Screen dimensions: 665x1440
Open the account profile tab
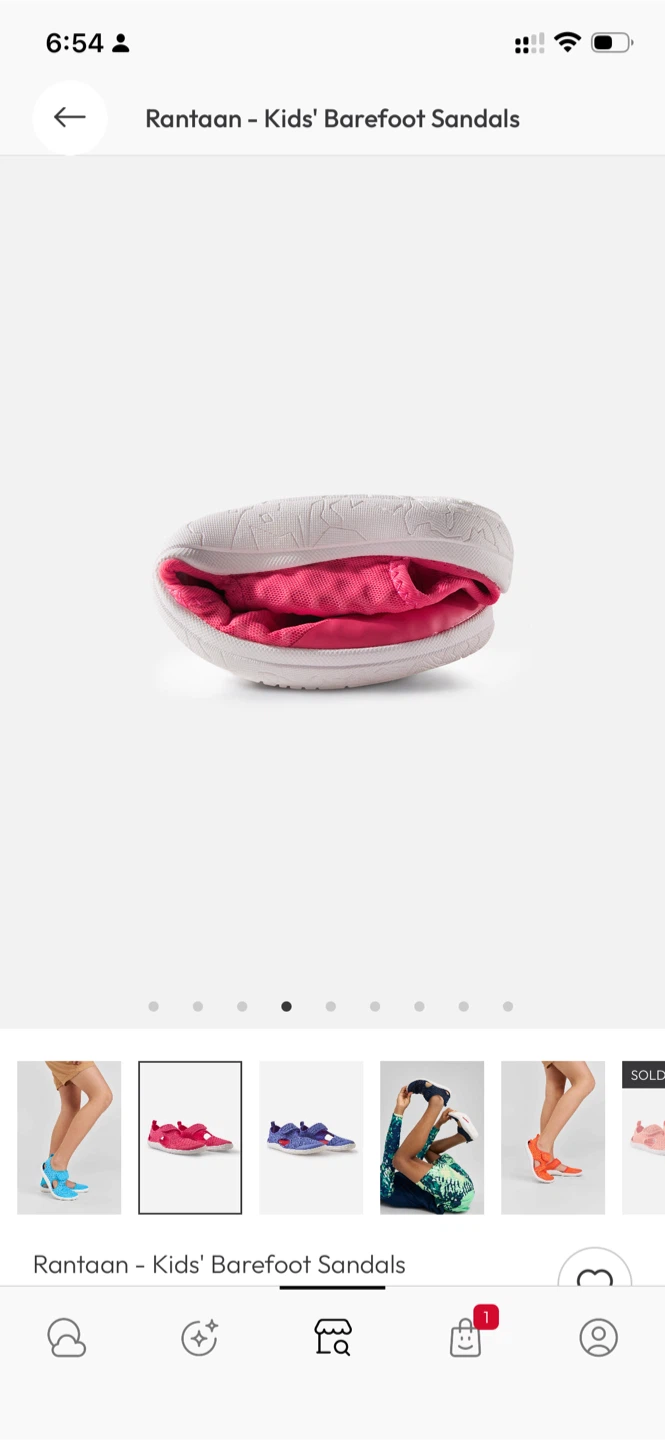598,1337
